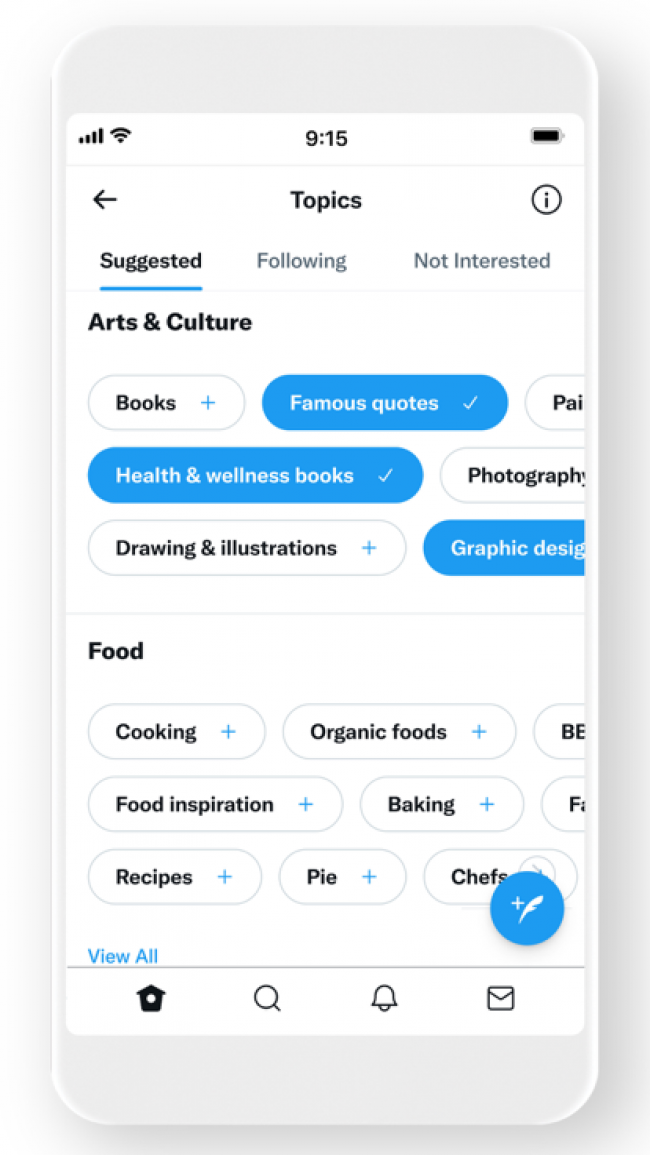650x1155 pixels.
Task: Follow the Recipes topic
Action: click(175, 877)
